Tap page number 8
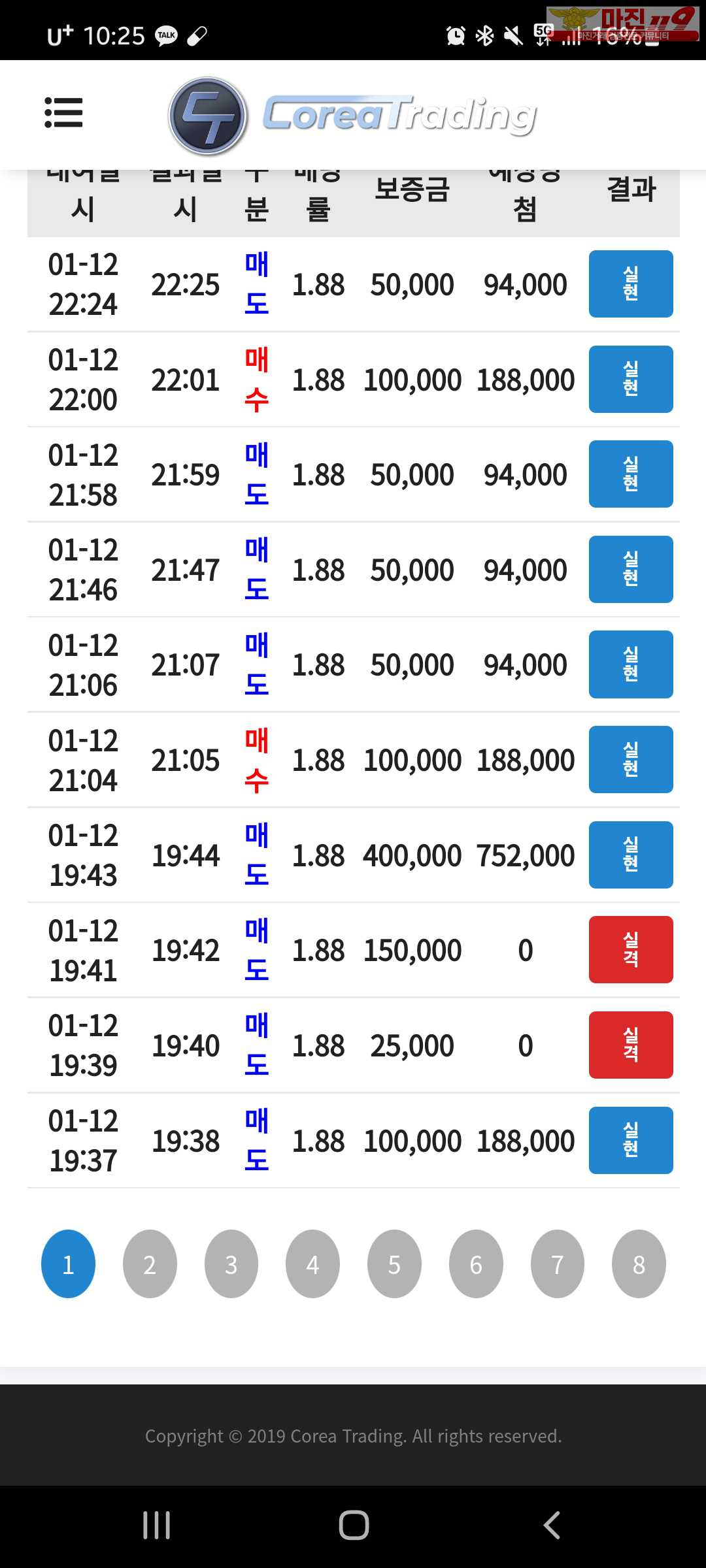706x1568 pixels. coord(639,1264)
